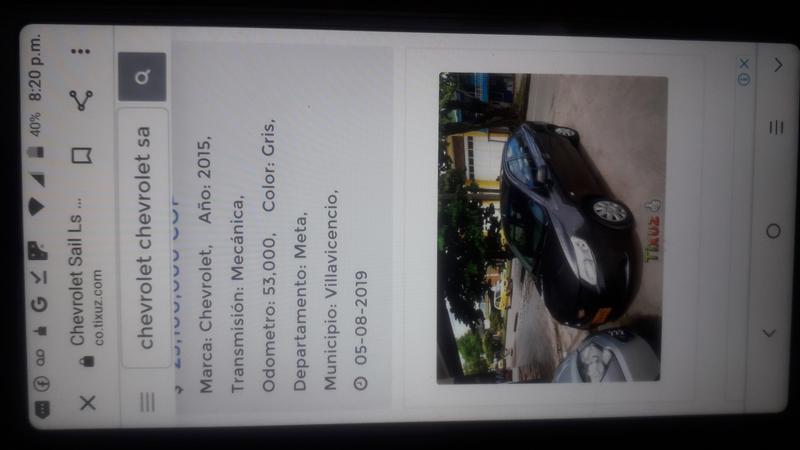Close the browser tab with the X
Viewport: 800px width, 450px height.
[x=87, y=402]
